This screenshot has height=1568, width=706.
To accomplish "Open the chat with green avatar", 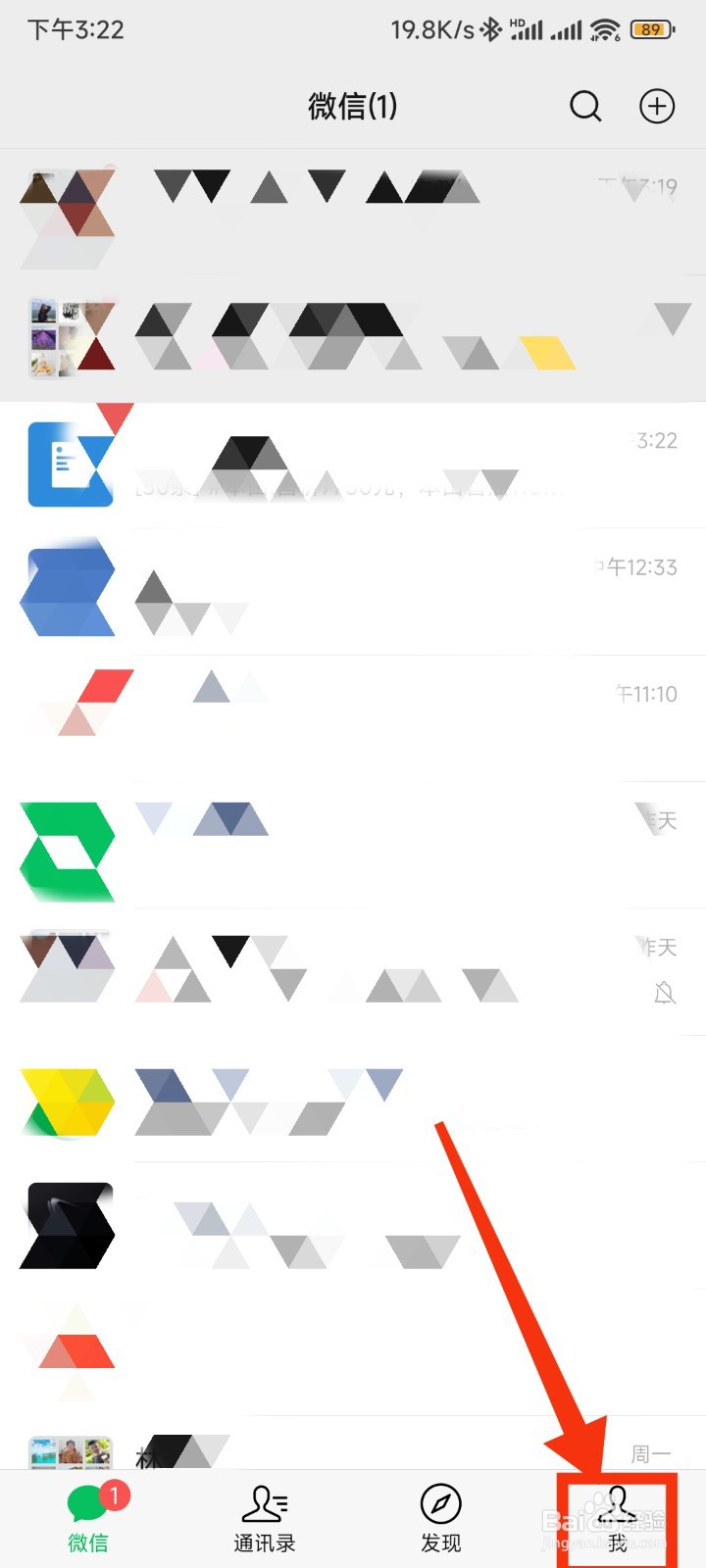I will coord(353,846).
